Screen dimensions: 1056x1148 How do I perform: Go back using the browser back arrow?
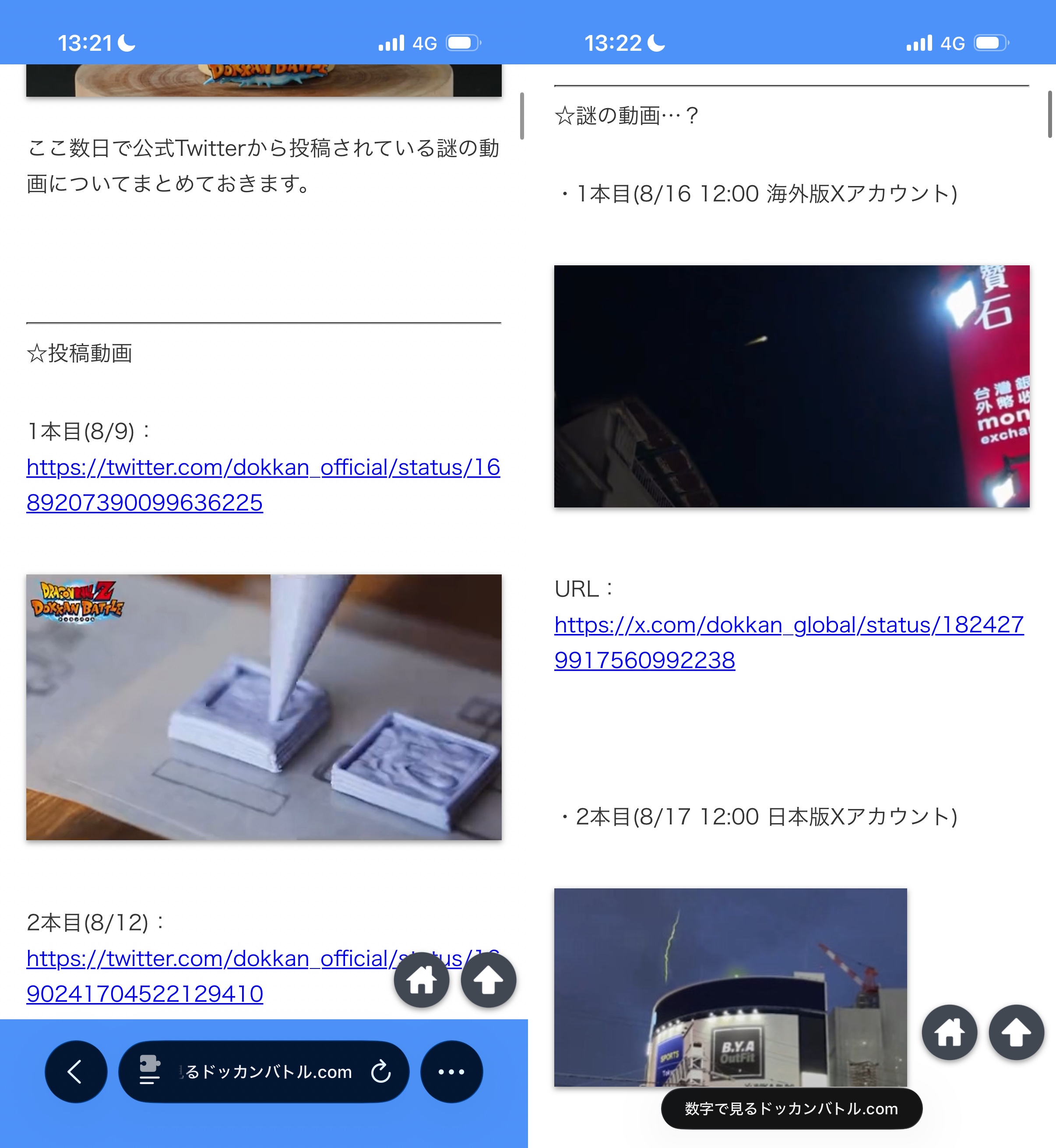[x=76, y=1071]
